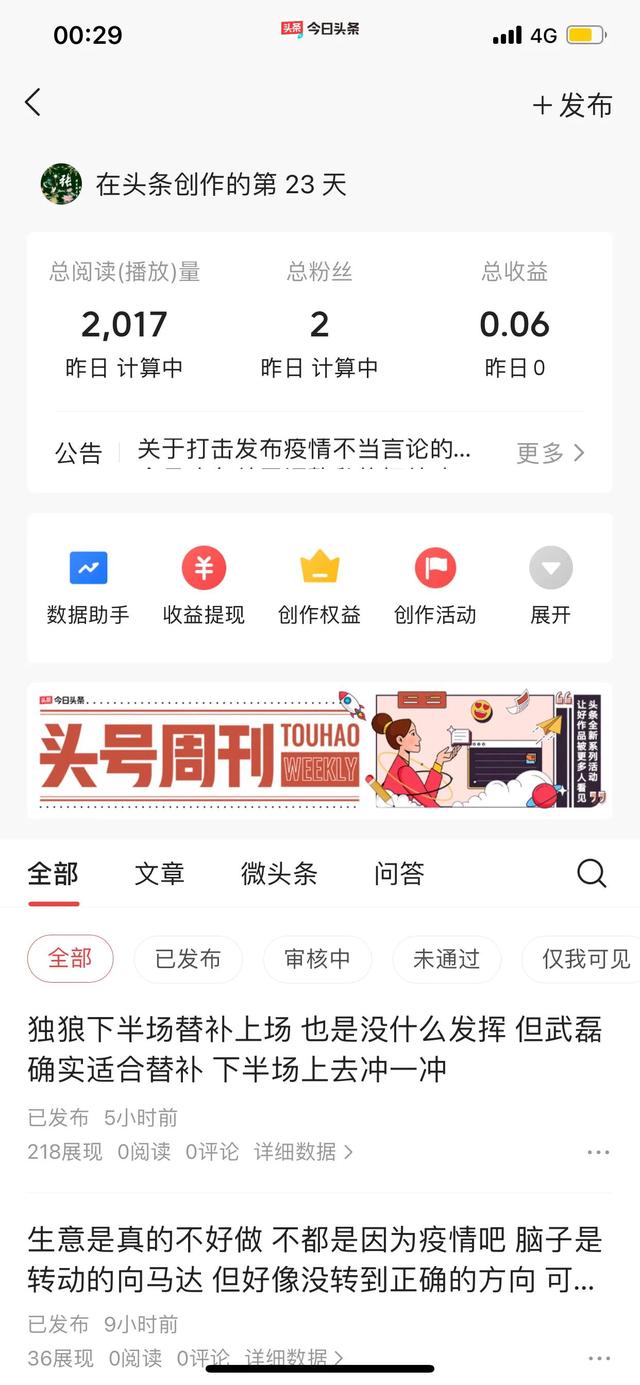Open 创作权益 creator benefits
Image resolution: width=640 pixels, height=1385 pixels.
(319, 587)
